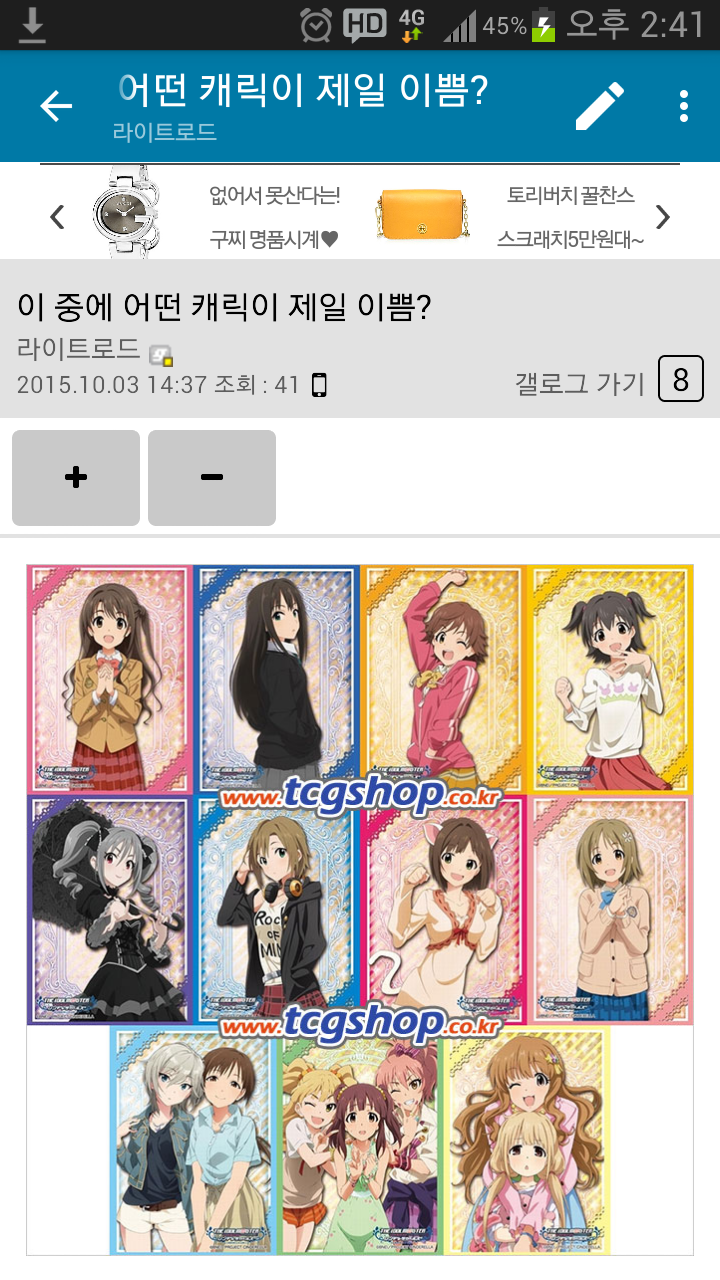The height and width of the screenshot is (1280, 720).
Task: Open the comments count box showing 8
Action: coord(681,379)
